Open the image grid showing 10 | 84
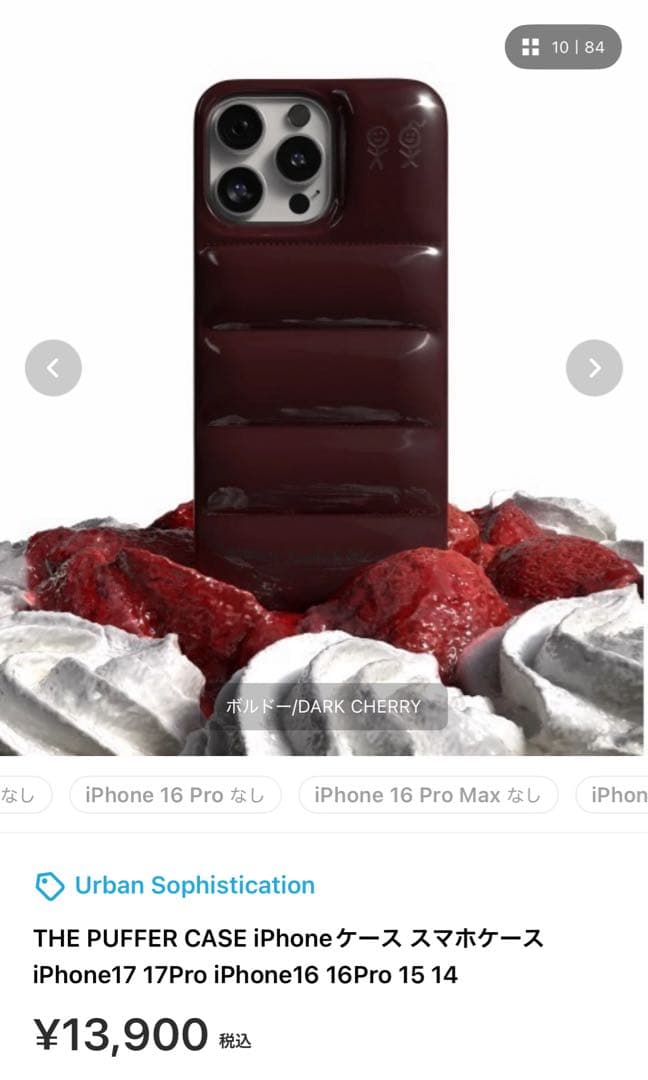Viewport: 648px width, 1080px height. (x=563, y=47)
